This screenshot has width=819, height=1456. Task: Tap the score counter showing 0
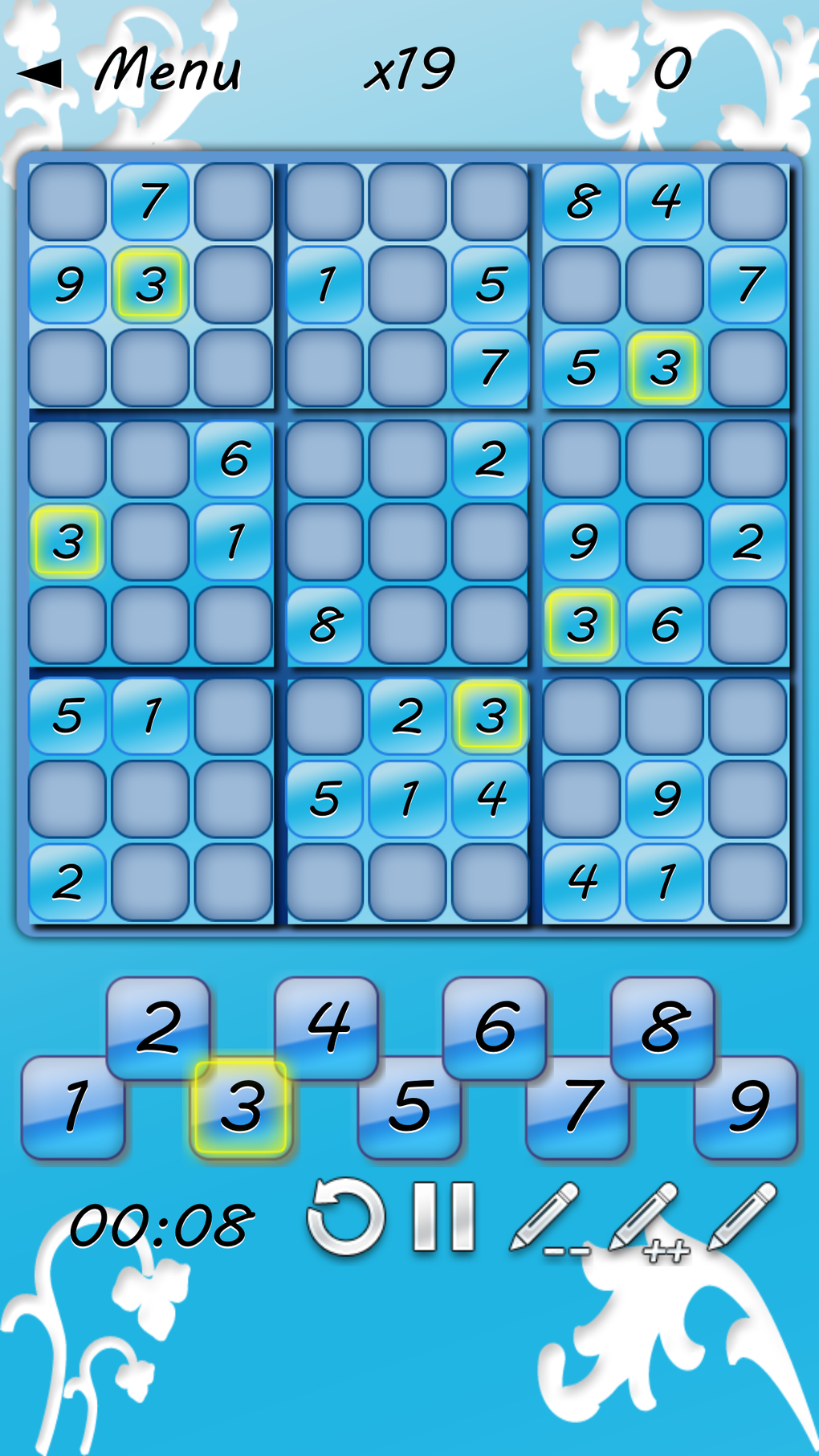pos(673,71)
